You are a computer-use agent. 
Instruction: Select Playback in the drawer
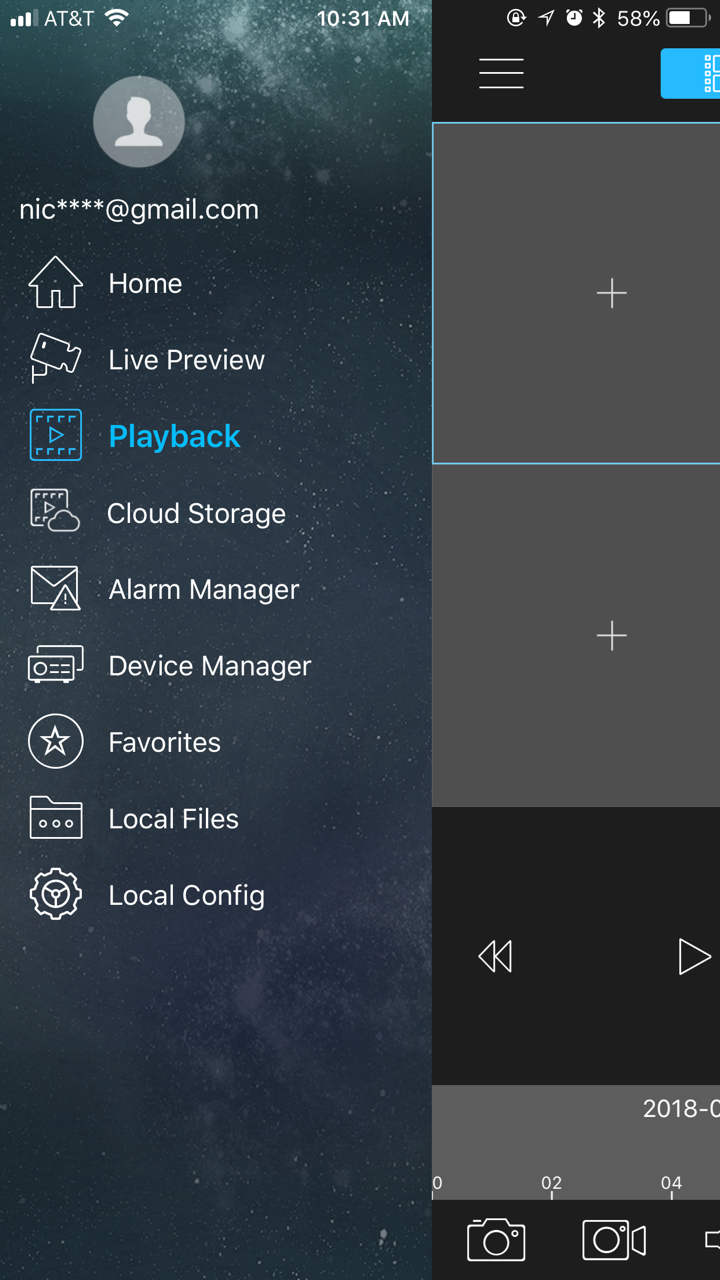click(x=174, y=436)
